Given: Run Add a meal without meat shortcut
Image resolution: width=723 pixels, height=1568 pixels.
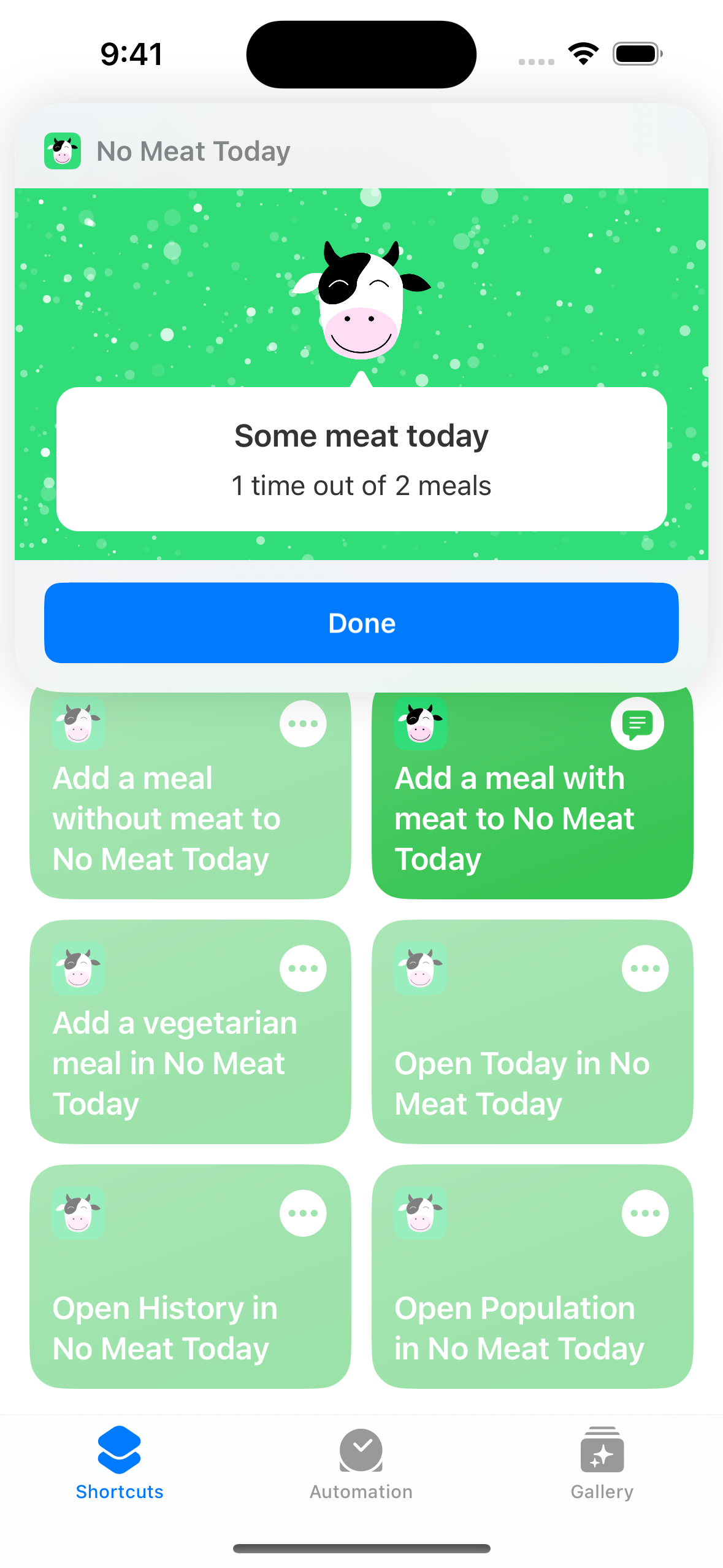Looking at the screenshot, I should coord(166,819).
